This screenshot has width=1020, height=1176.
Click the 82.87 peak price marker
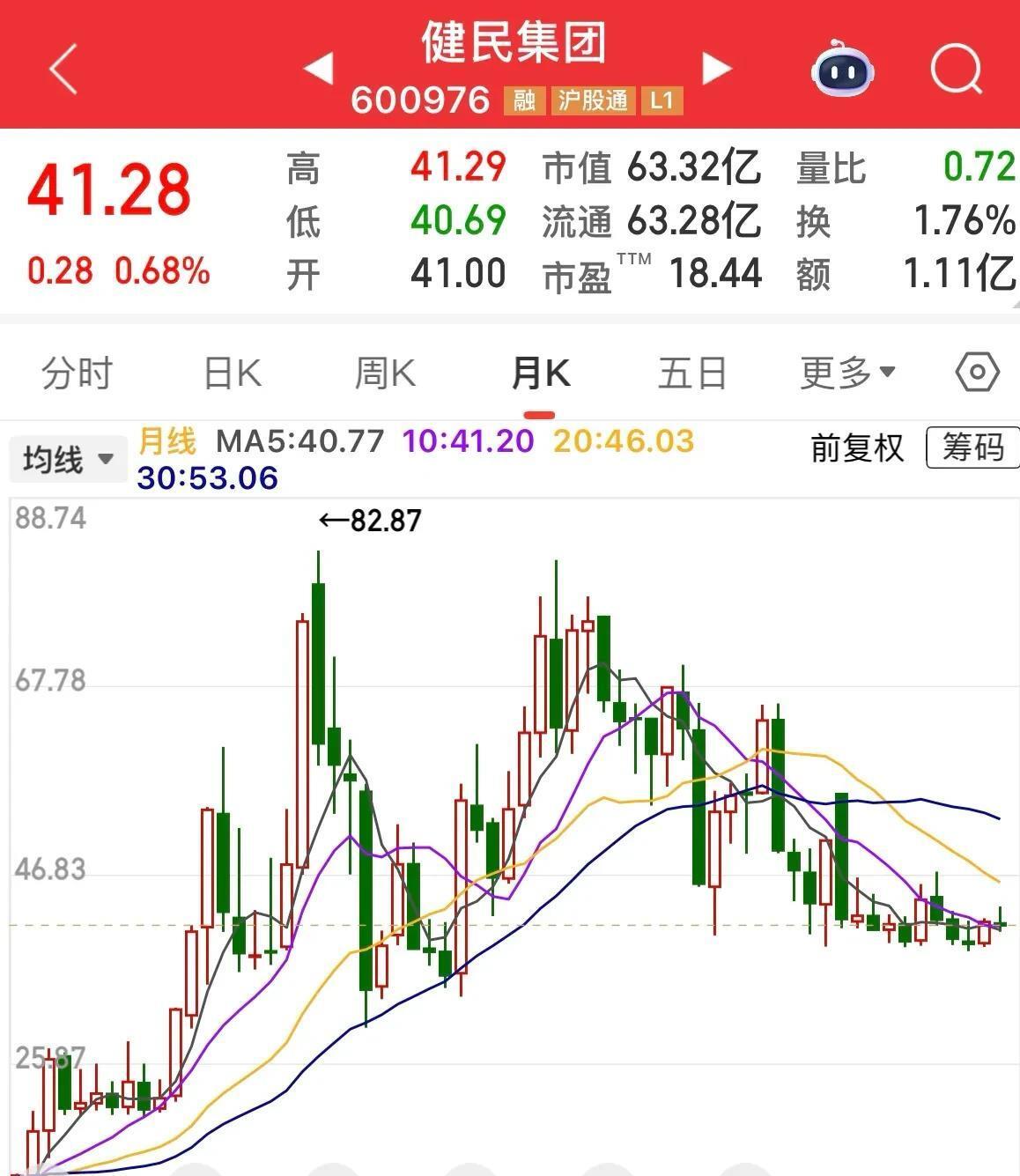[x=370, y=520]
